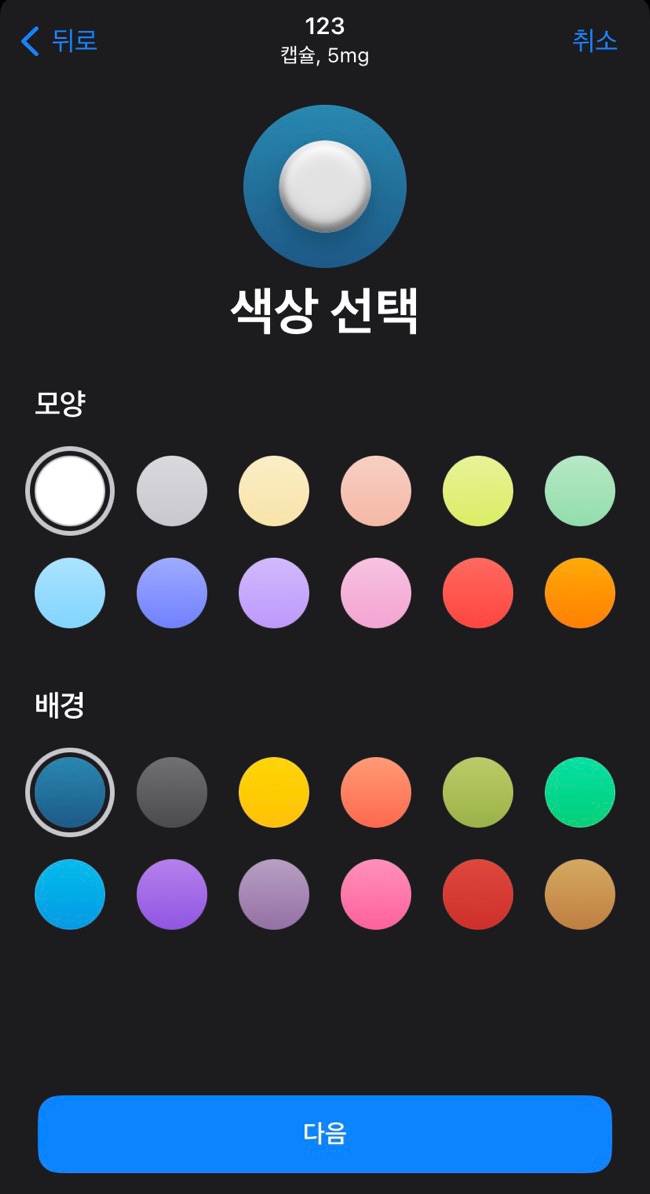Image resolution: width=650 pixels, height=1194 pixels.
Task: Select the gray shape color
Action: 172,491
